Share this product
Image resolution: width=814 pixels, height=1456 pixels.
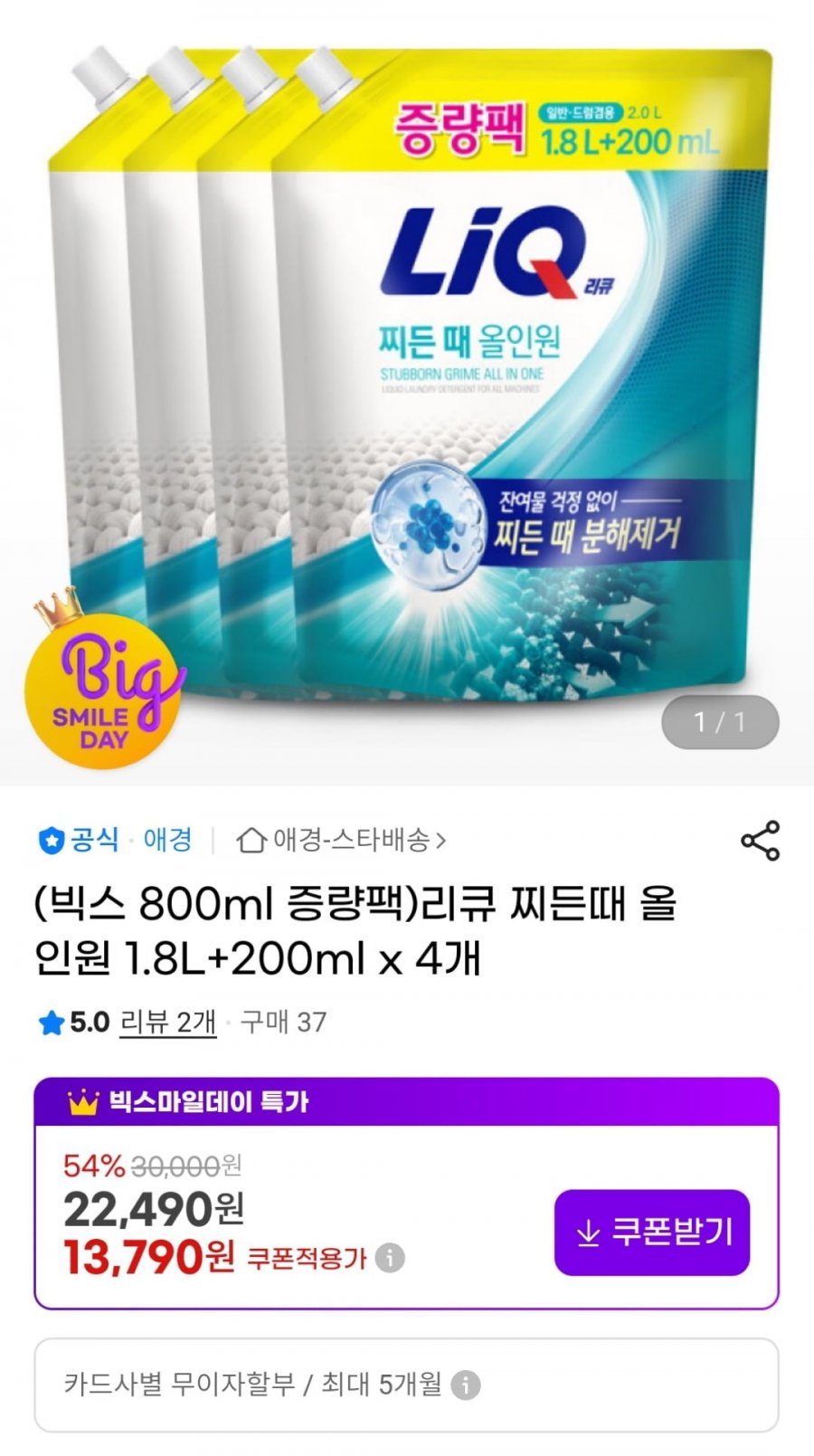pyautogui.click(x=760, y=841)
